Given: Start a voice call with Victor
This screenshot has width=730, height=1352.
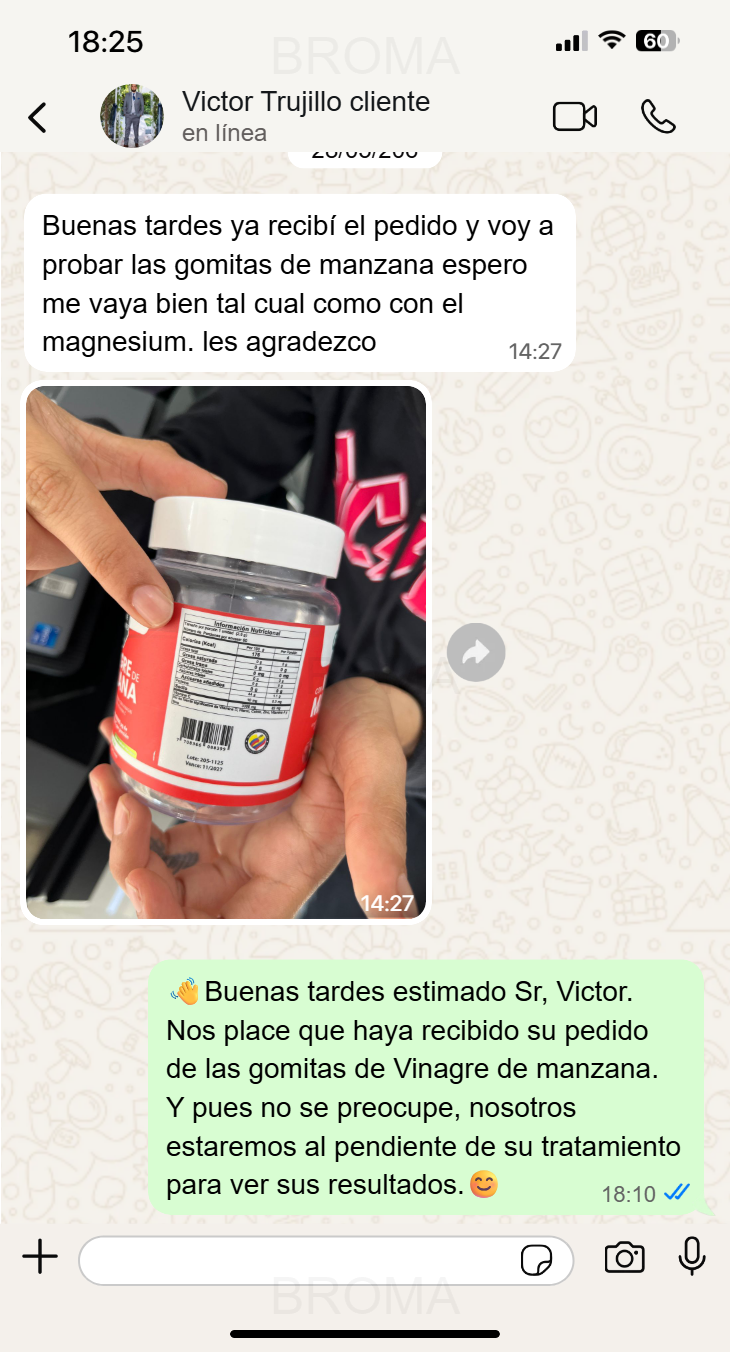Looking at the screenshot, I should point(658,117).
